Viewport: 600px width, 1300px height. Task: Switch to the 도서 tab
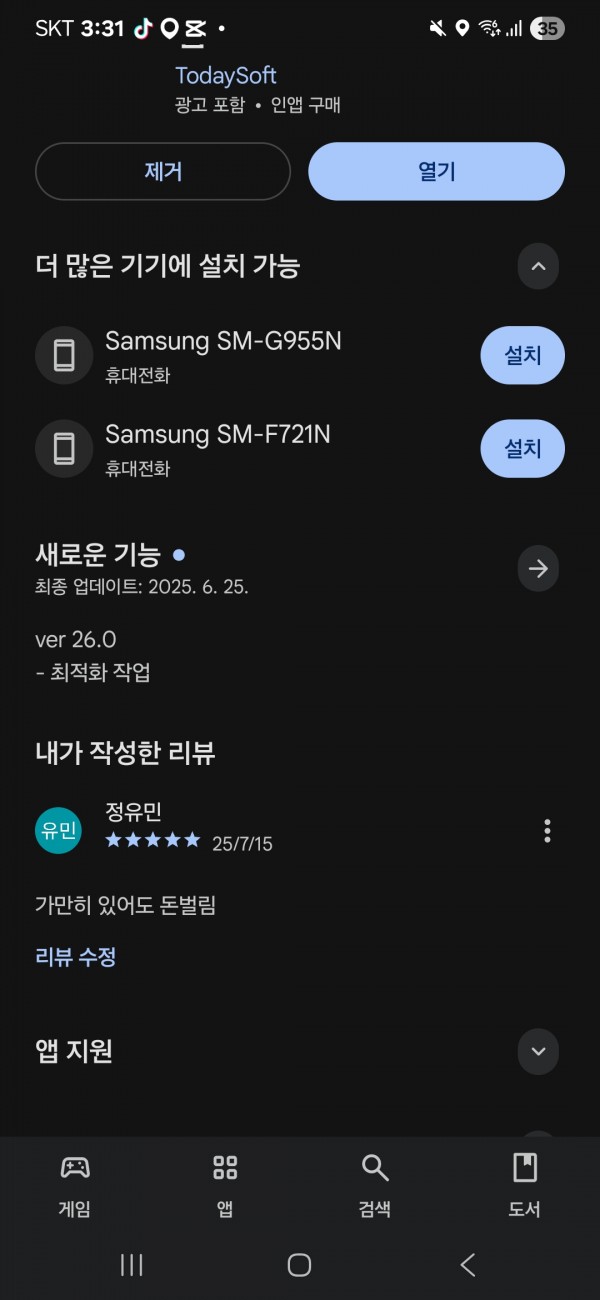click(x=525, y=1186)
